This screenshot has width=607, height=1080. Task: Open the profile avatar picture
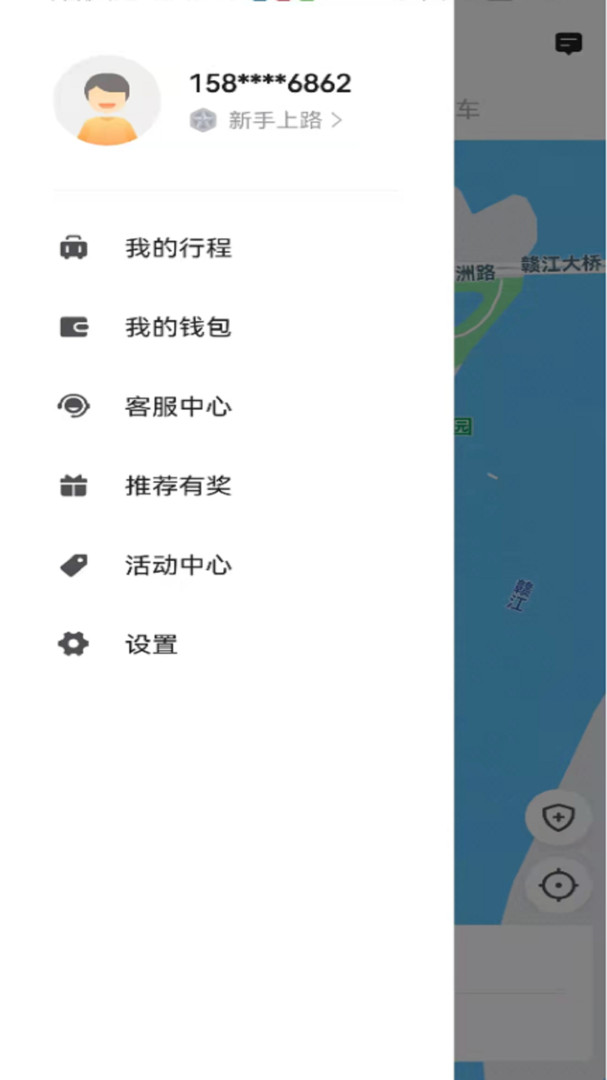pos(107,101)
